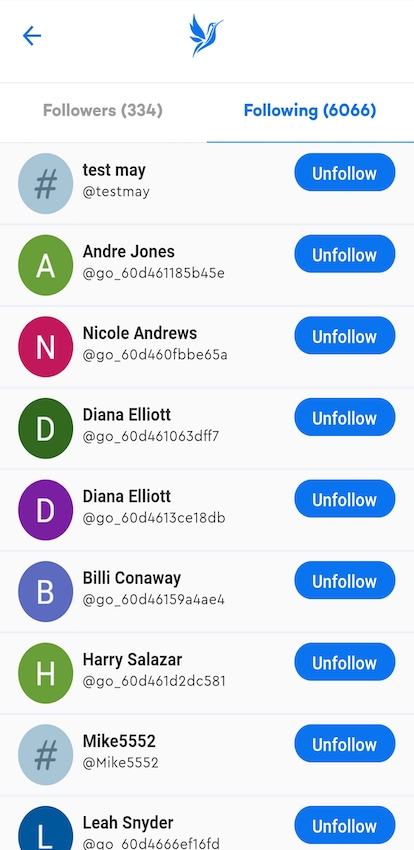Unfollow Nicole Andrews
Viewport: 414px width, 850px height.
[x=345, y=336]
